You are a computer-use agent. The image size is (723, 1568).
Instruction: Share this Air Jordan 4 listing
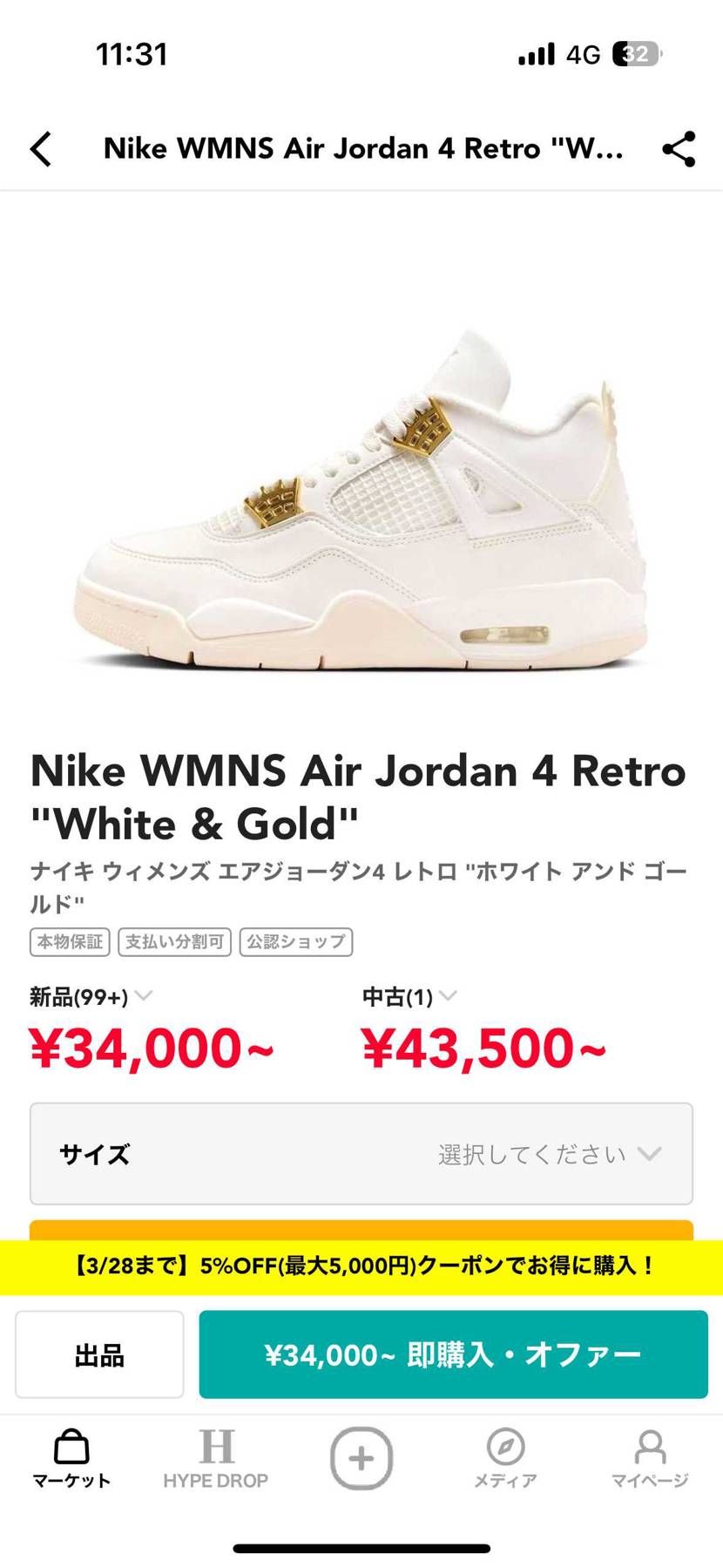(x=679, y=149)
